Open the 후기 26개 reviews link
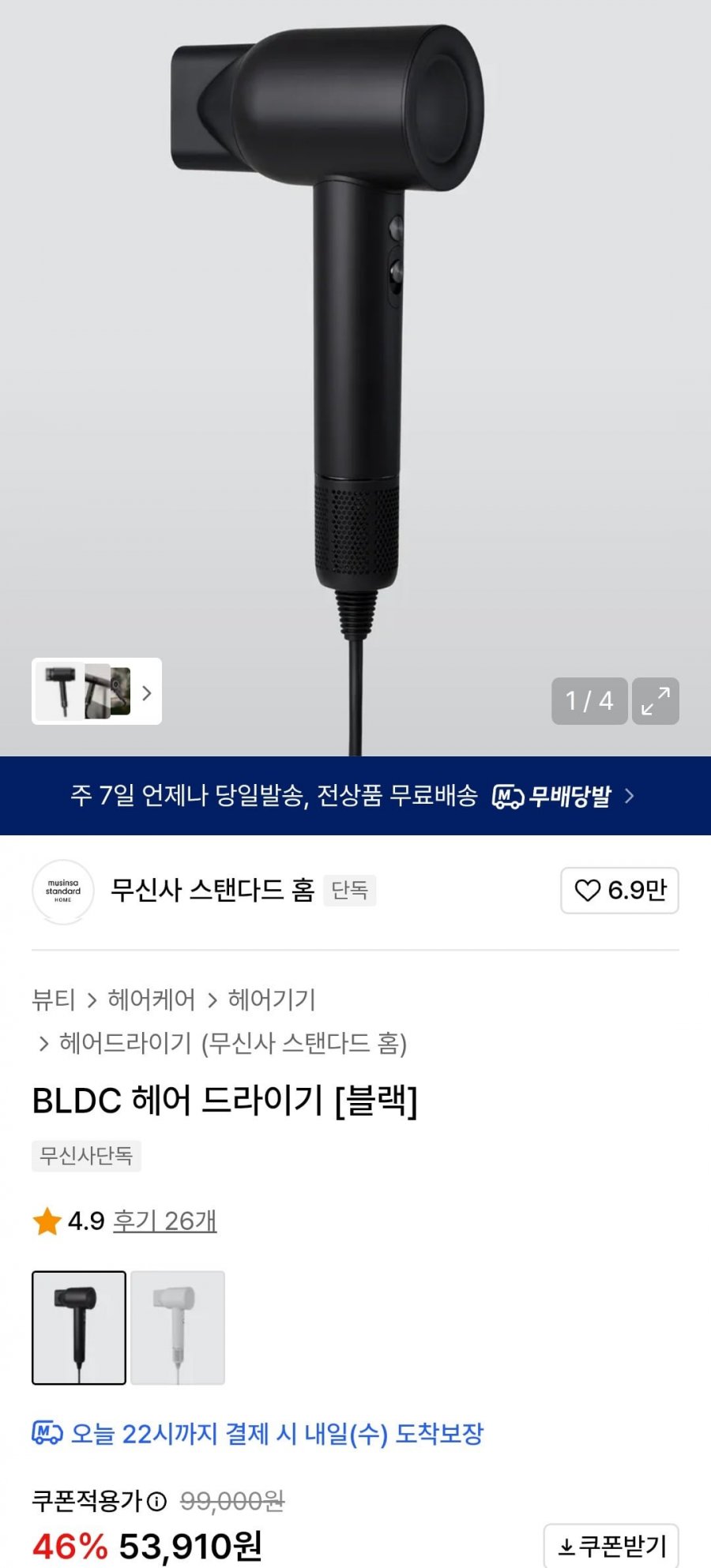 coord(164,1221)
